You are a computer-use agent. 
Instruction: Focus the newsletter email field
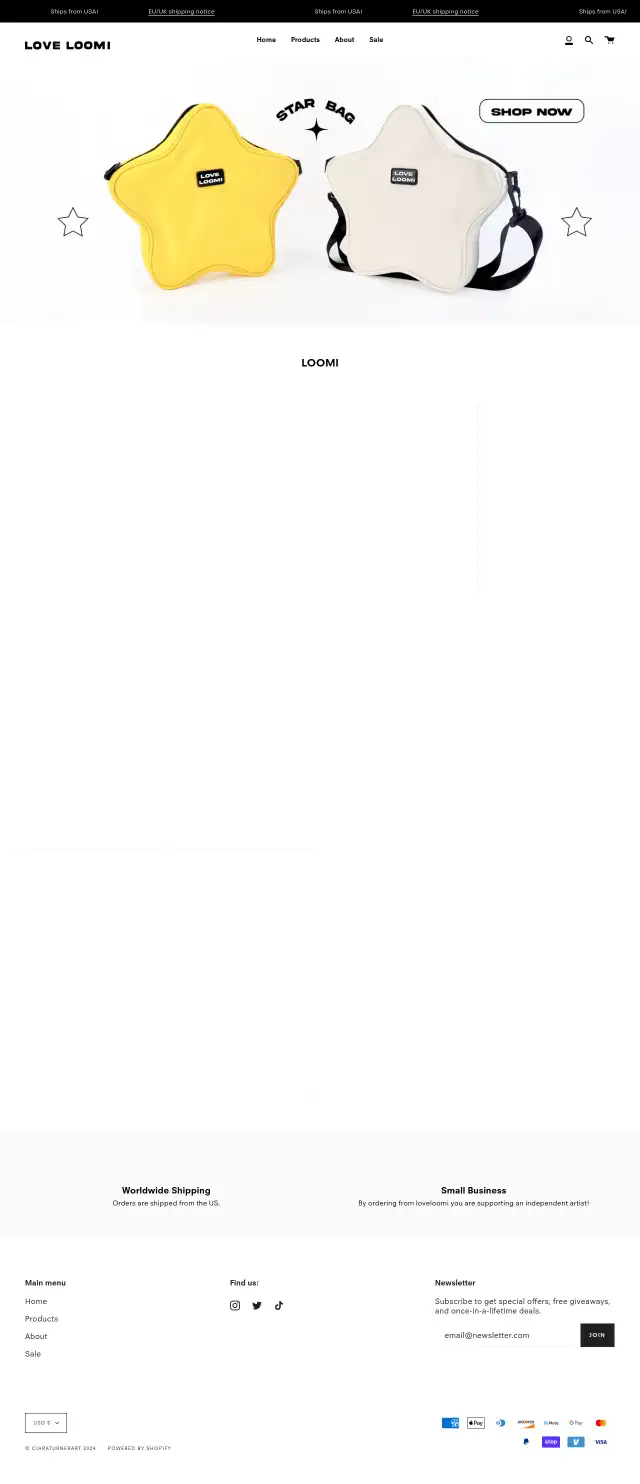[x=507, y=1335]
